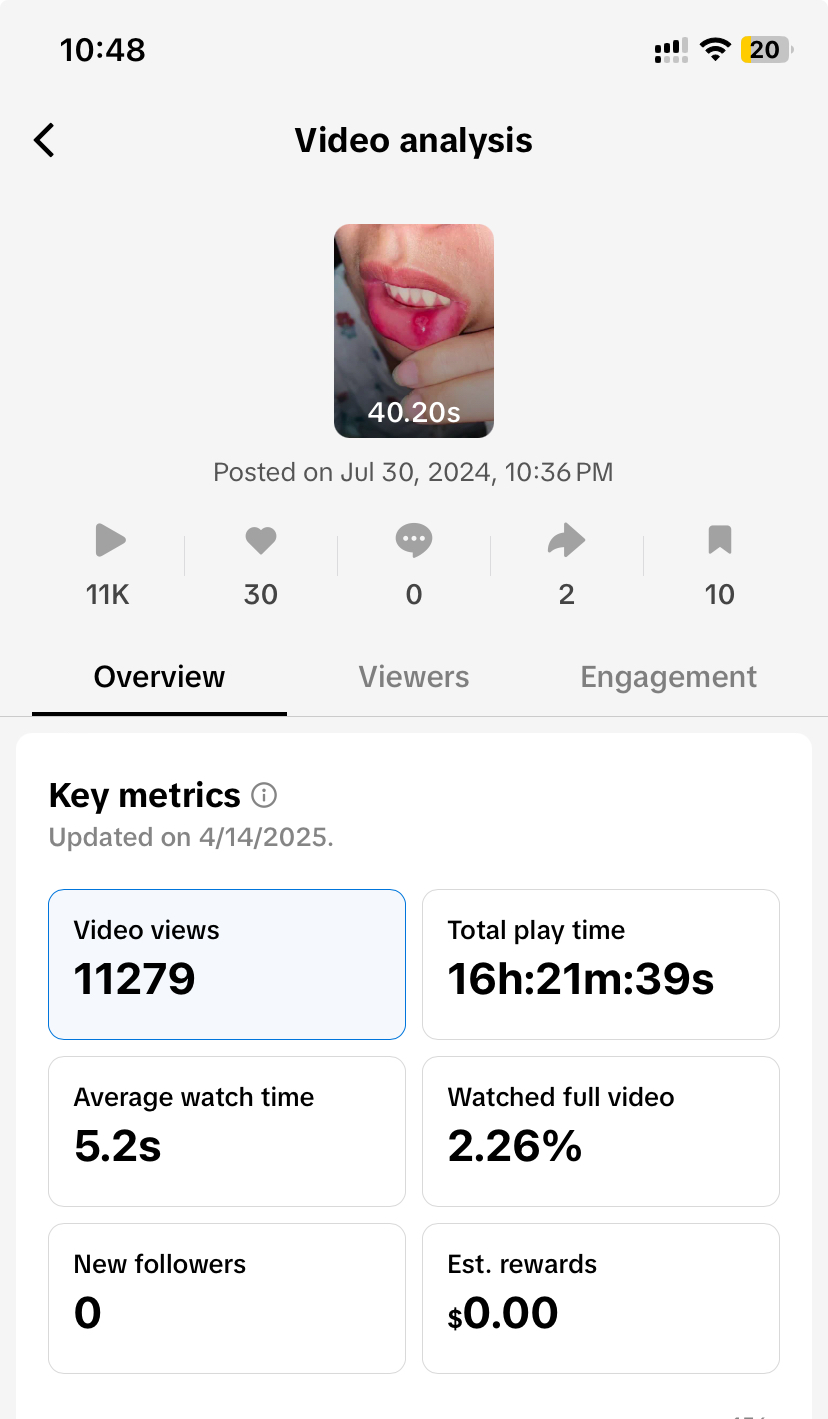
Task: Pick the Watched full video card
Action: 600,1131
